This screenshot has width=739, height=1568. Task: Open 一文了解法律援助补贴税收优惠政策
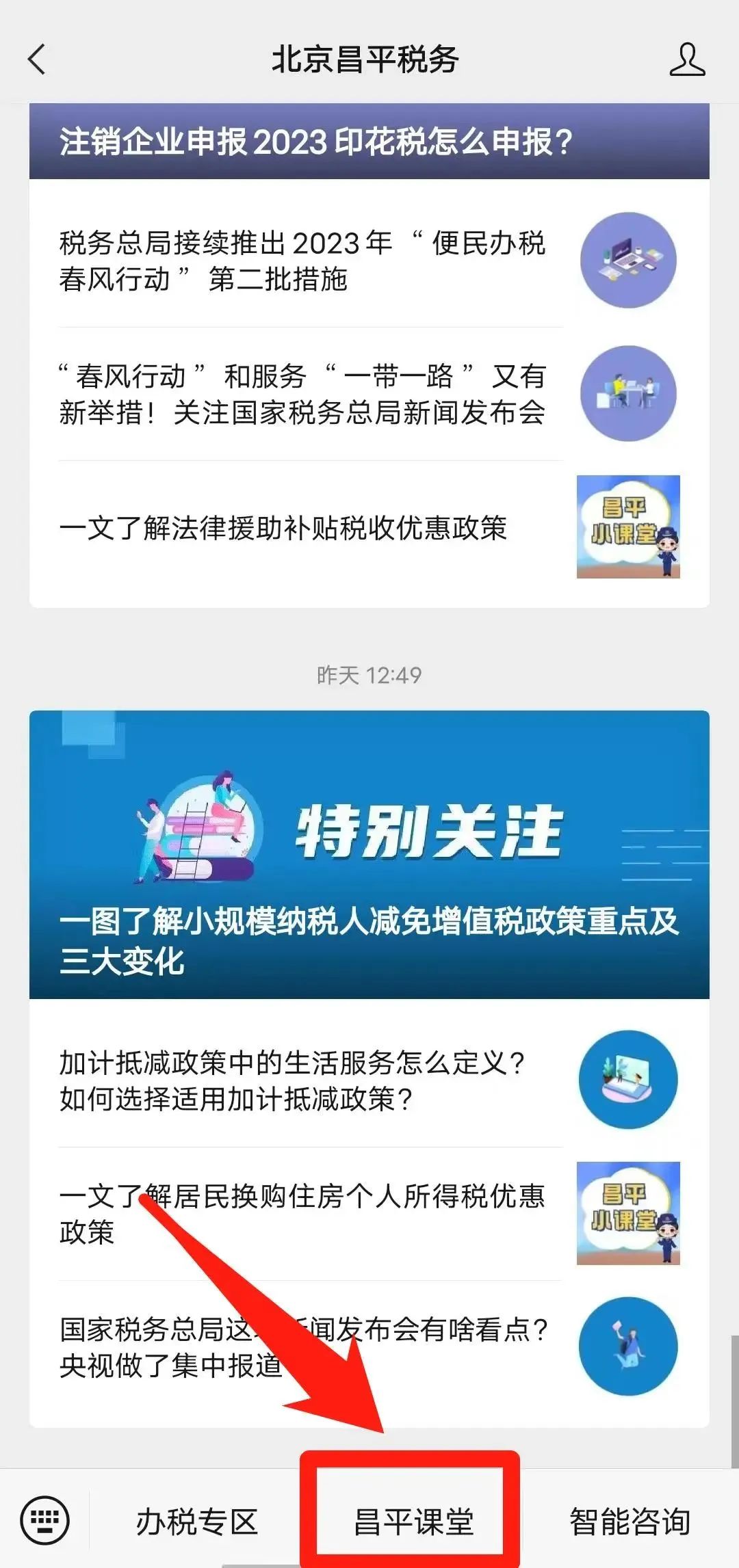click(x=369, y=527)
